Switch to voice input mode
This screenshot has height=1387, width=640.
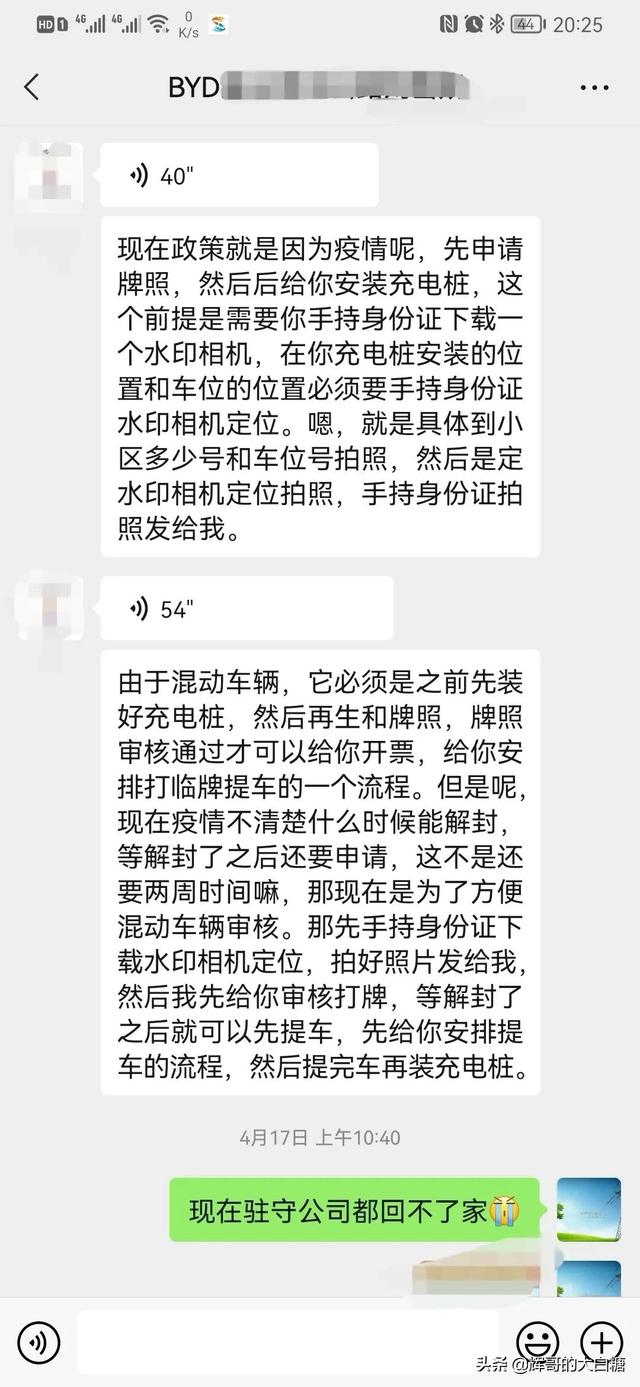(38, 1342)
